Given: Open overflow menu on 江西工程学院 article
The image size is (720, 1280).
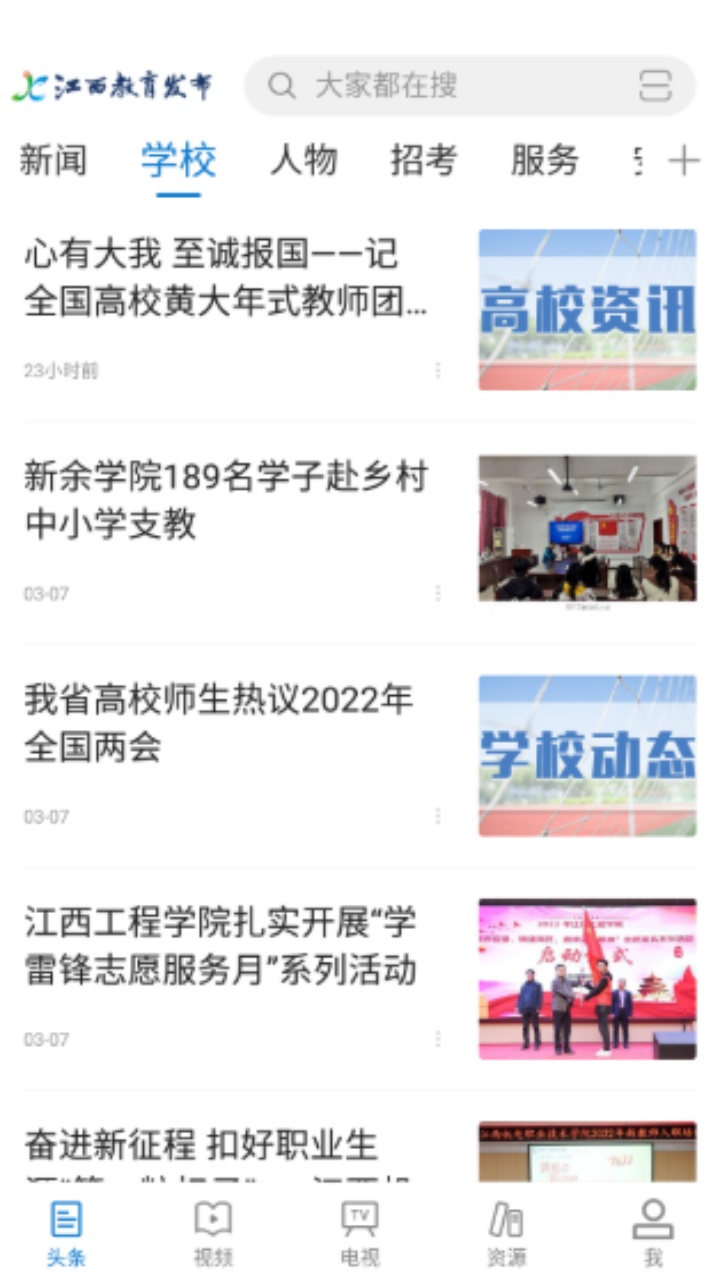Looking at the screenshot, I should click(x=437, y=1038).
